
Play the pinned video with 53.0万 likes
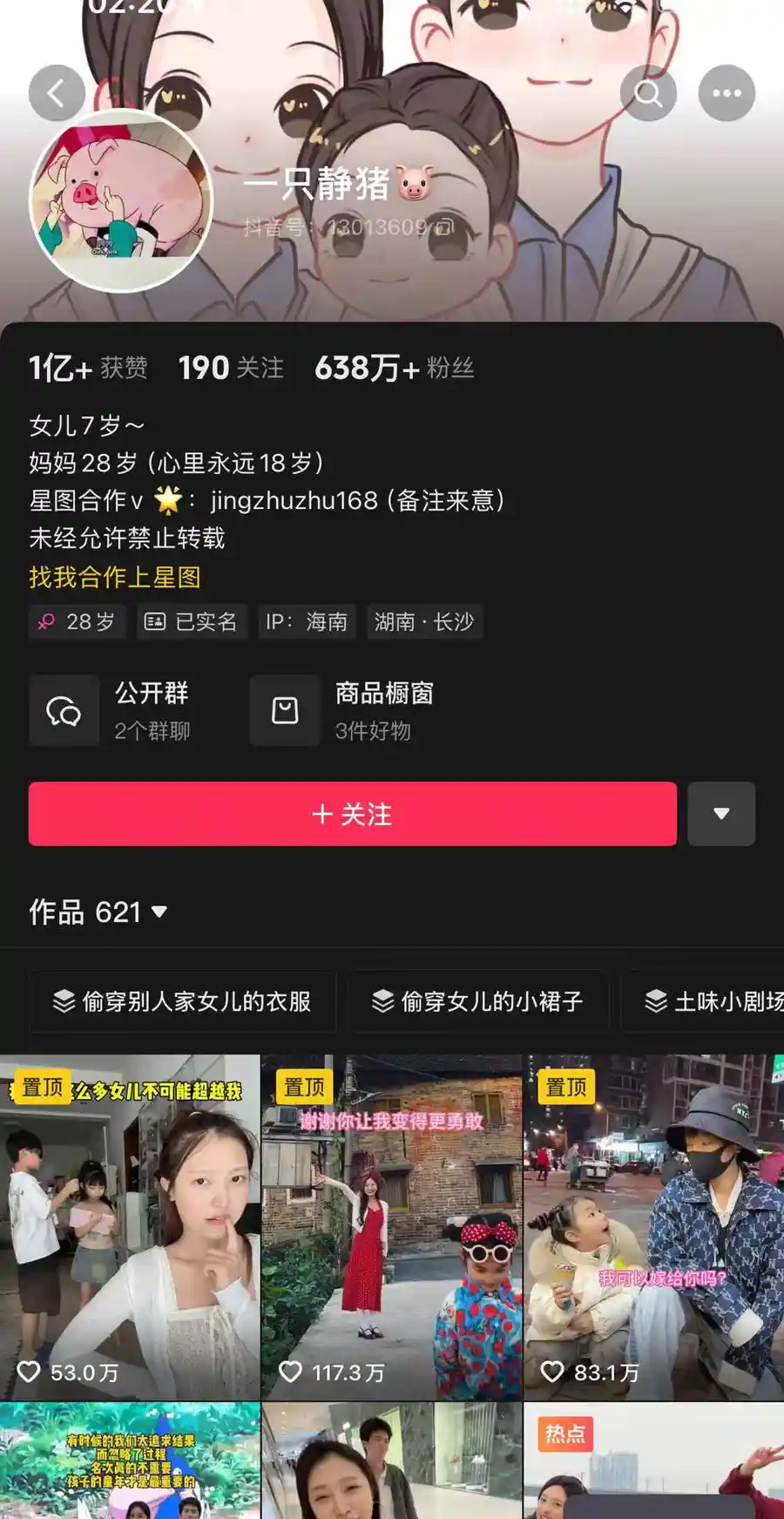coord(130,1227)
